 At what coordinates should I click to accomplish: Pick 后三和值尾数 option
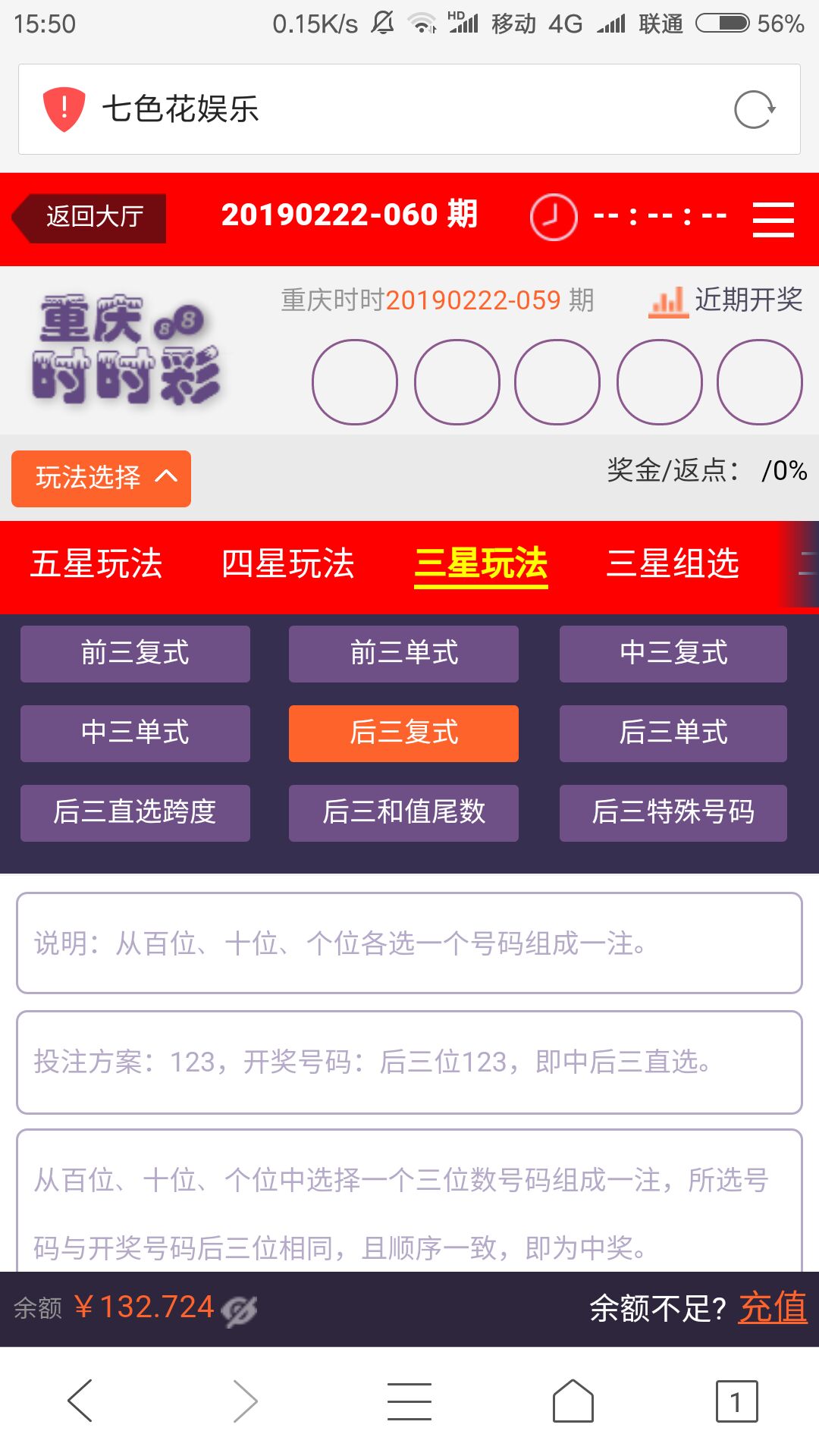(403, 813)
